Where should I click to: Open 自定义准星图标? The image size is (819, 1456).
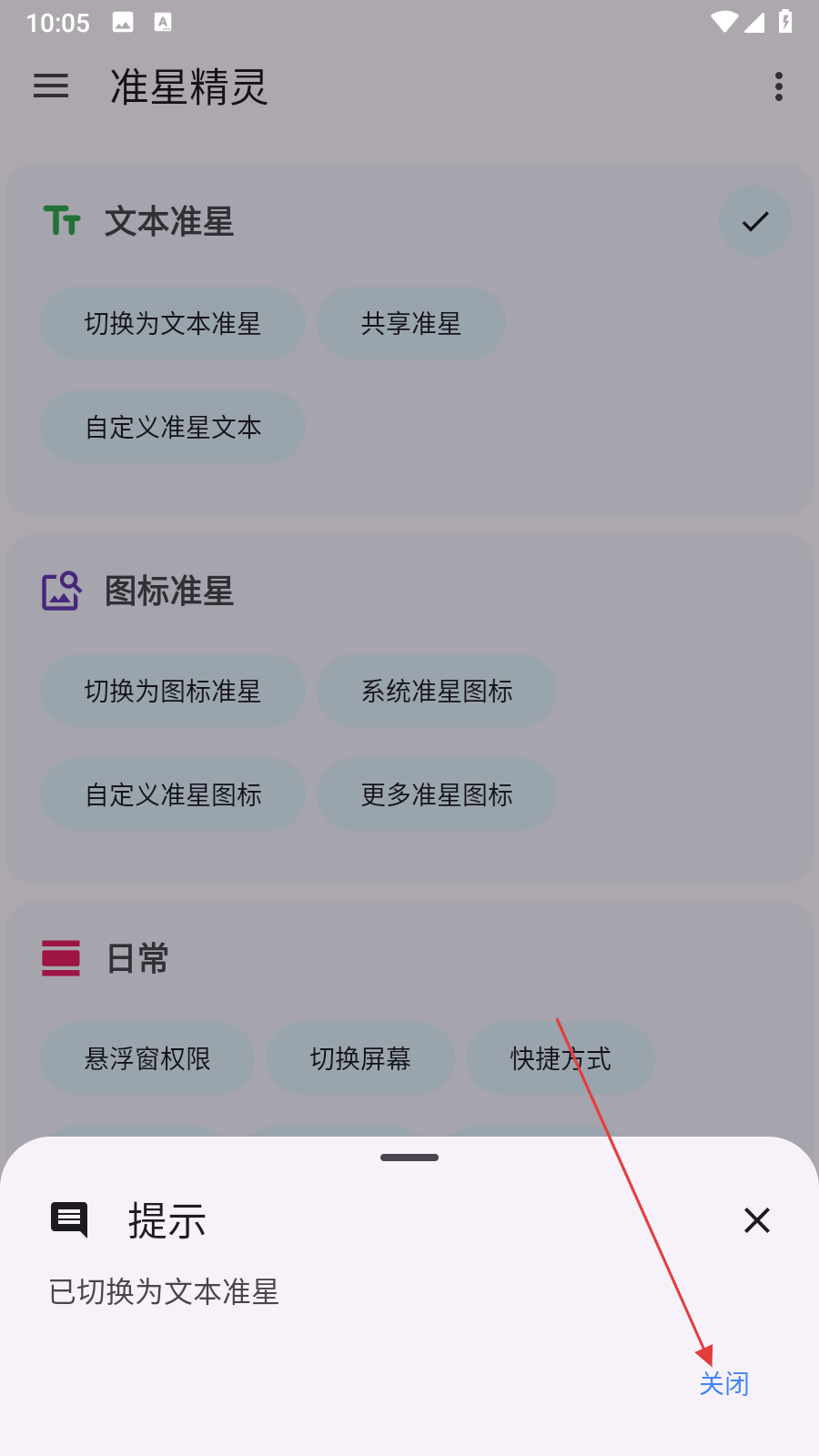tap(173, 794)
